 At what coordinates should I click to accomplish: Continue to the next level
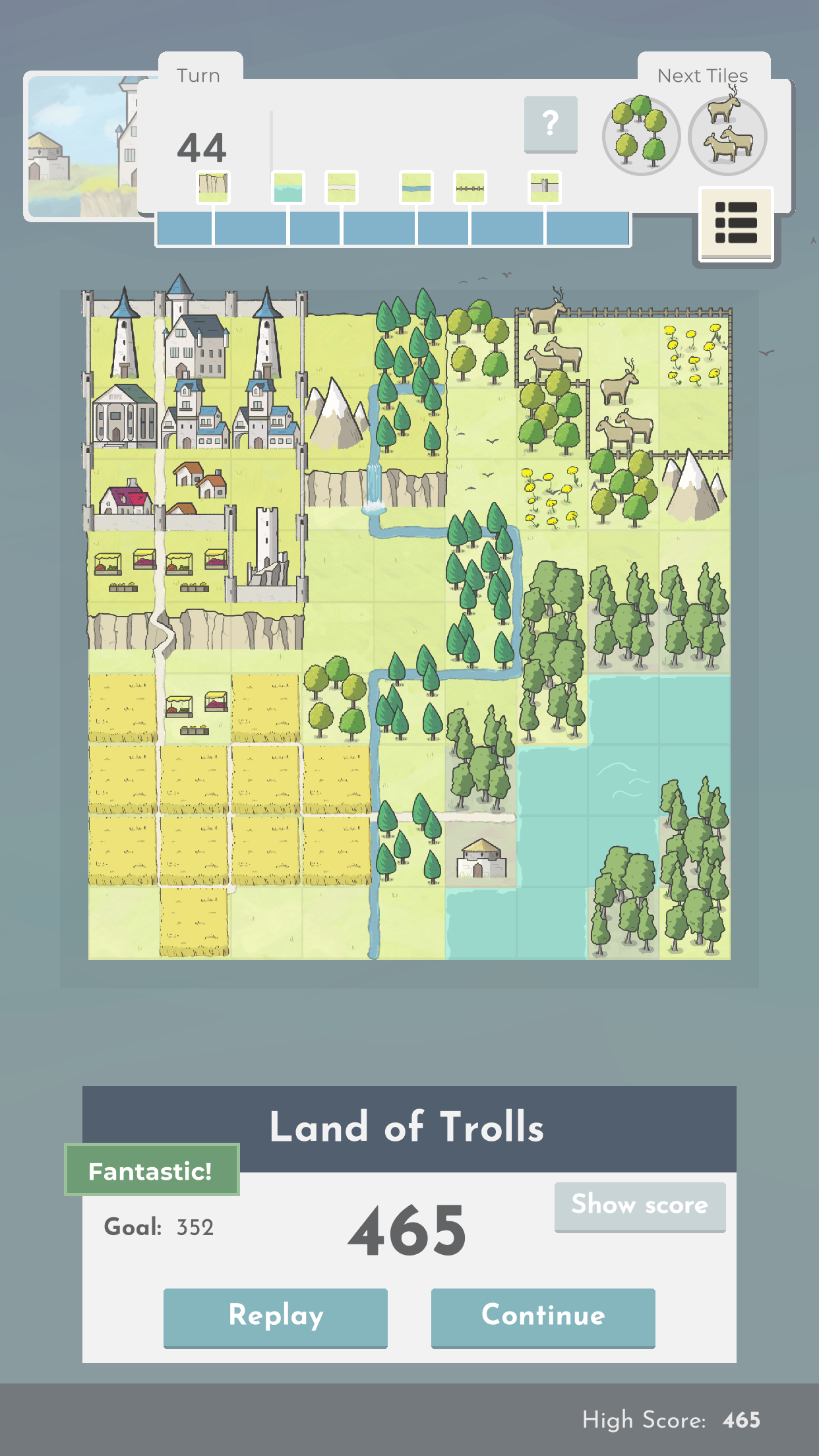pyautogui.click(x=543, y=1316)
